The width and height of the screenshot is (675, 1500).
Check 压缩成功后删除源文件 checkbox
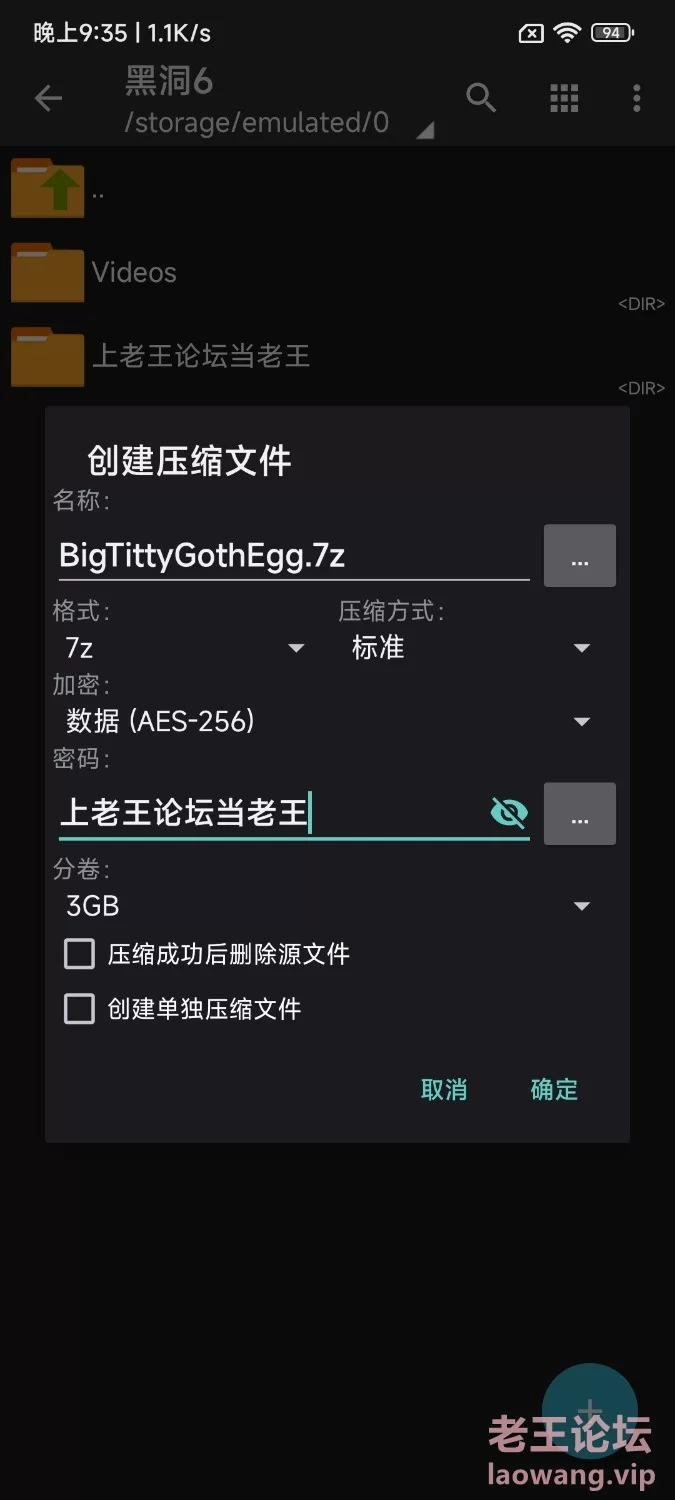tap(80, 954)
